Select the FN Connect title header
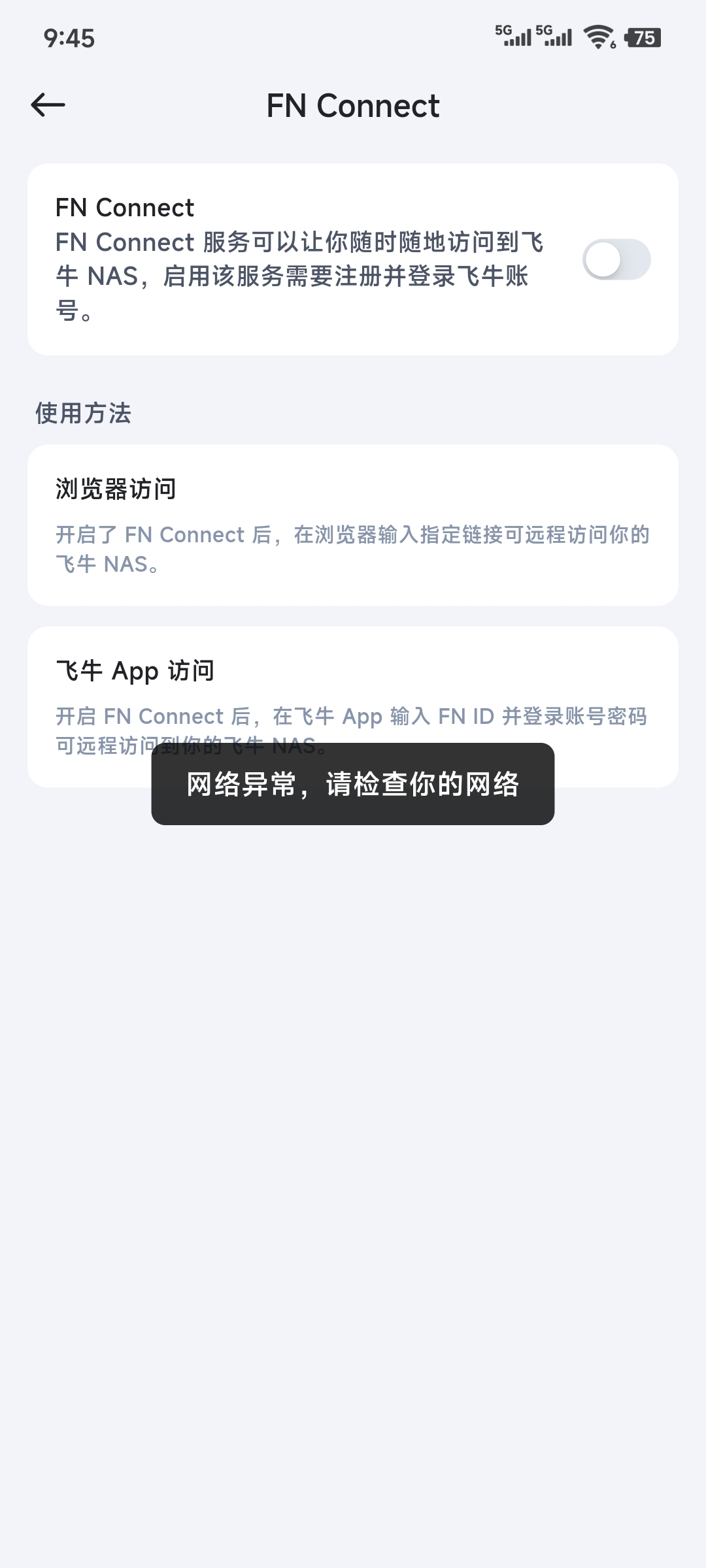The height and width of the screenshot is (1568, 706). point(353,105)
